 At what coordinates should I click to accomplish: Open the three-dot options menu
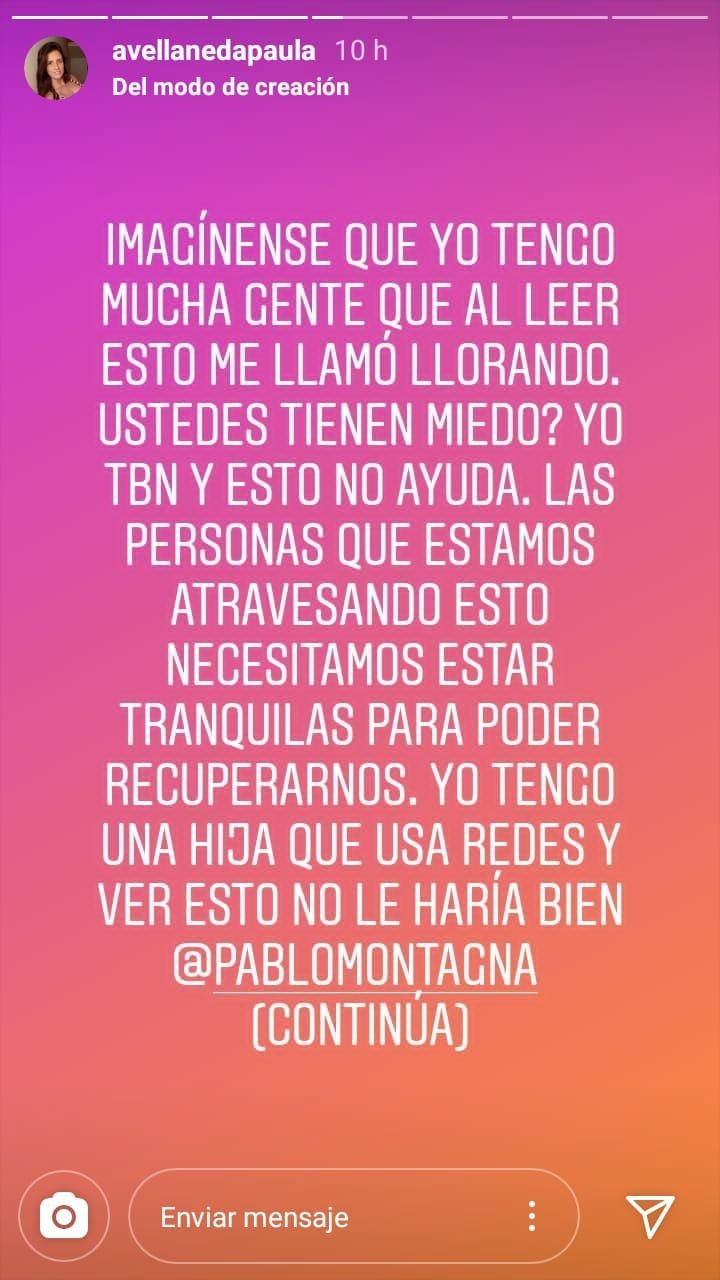[x=532, y=1217]
